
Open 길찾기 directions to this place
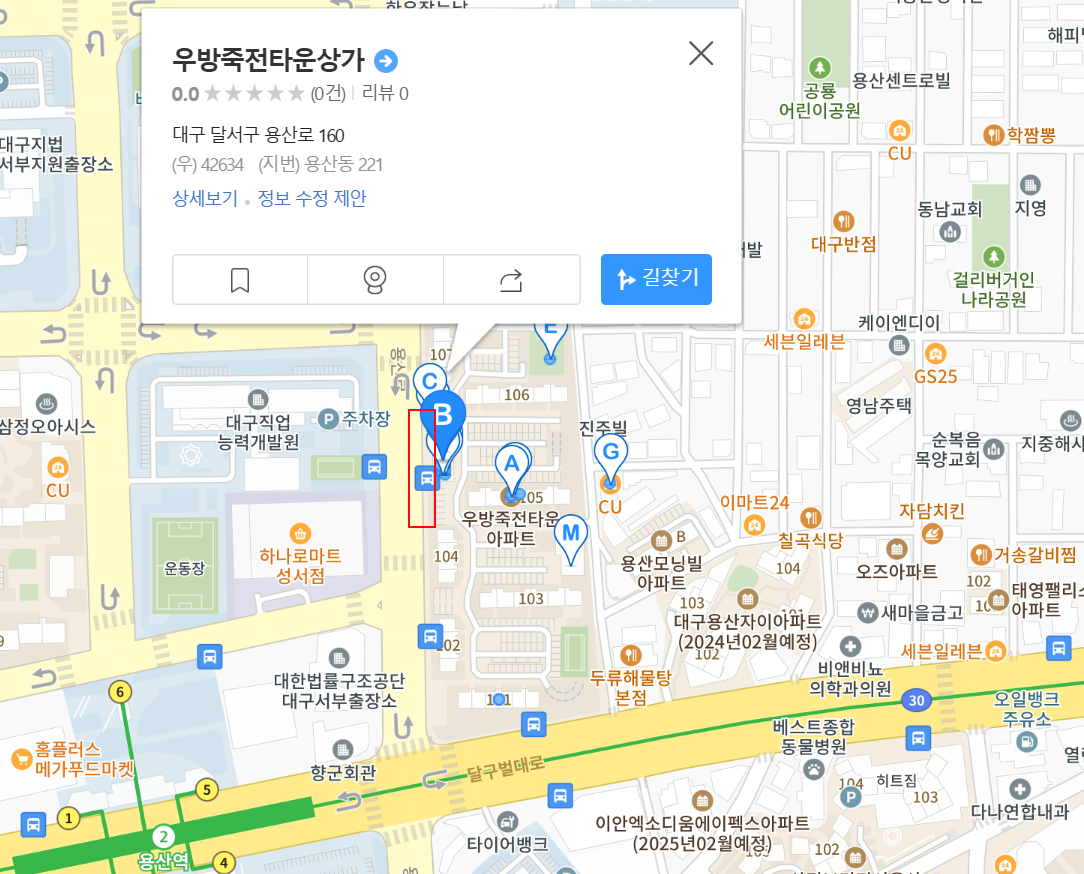[x=656, y=279]
